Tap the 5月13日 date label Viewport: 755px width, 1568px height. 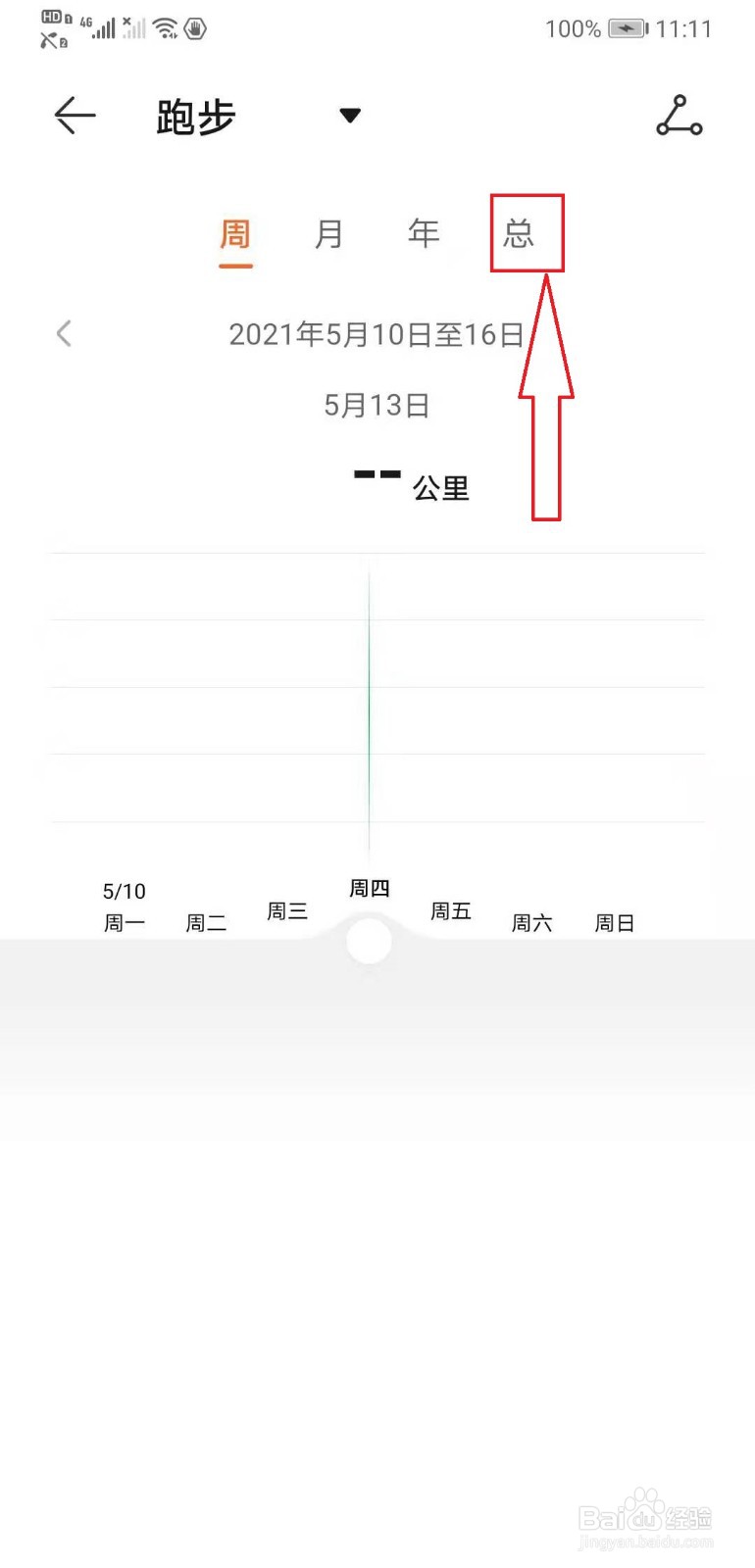coord(377,405)
